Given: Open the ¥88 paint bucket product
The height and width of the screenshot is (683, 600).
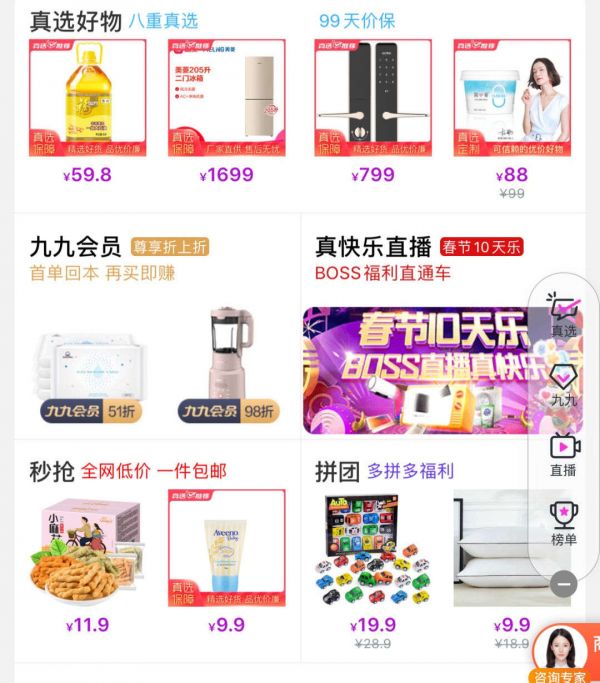Looking at the screenshot, I should pyautogui.click(x=512, y=98).
